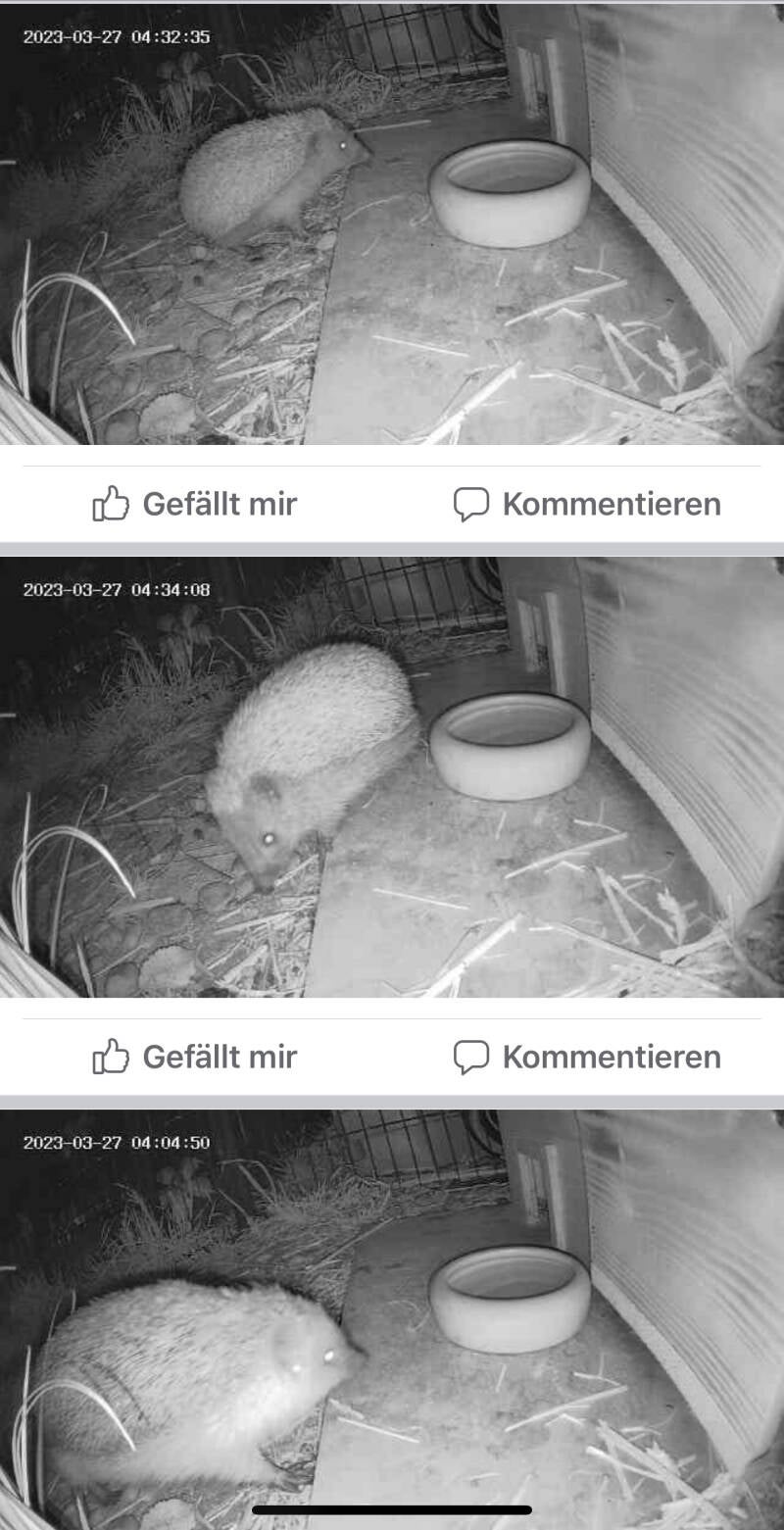Open the hedgehog photo timestamped 04:34:08
Screen dimensions: 784x1530
pos(392,776)
